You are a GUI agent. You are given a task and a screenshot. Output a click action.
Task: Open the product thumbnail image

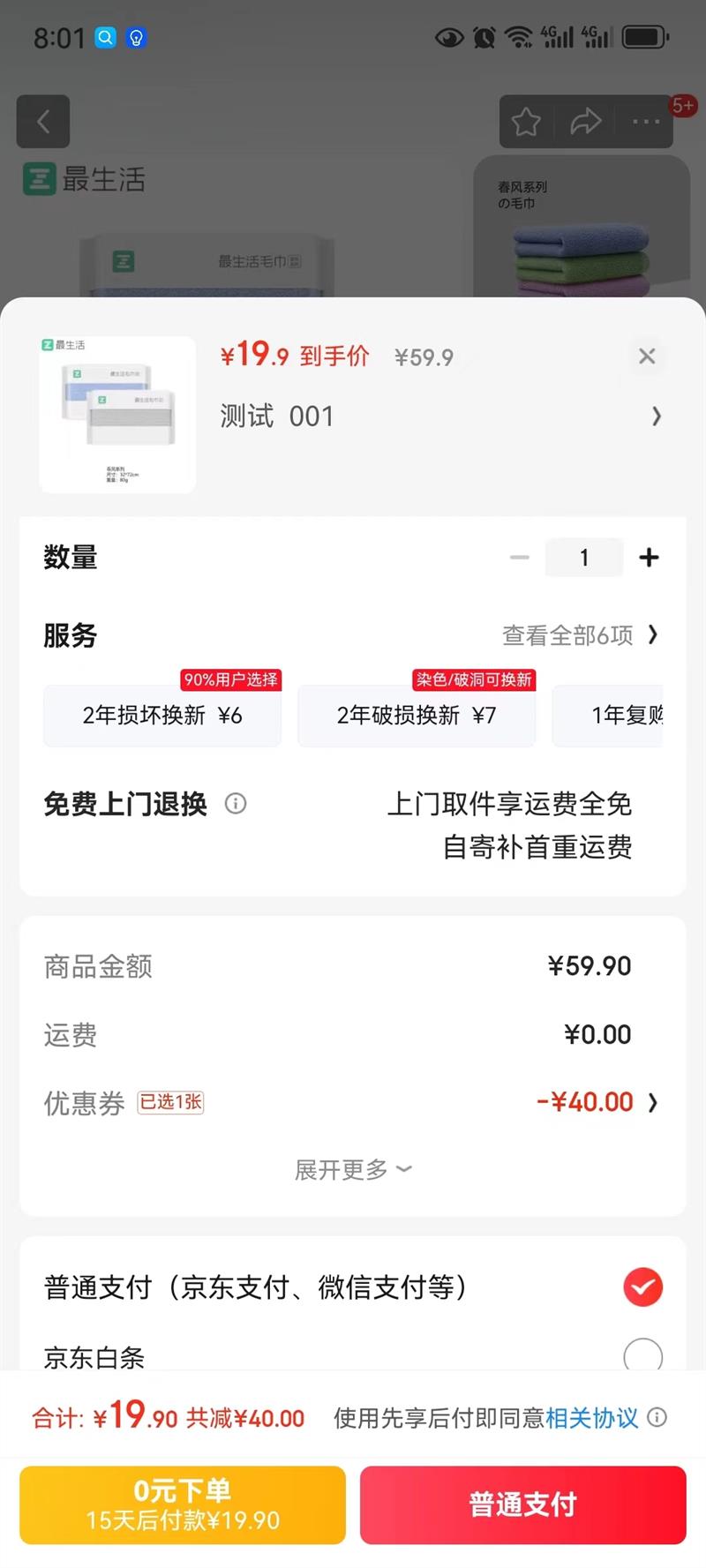tap(117, 415)
